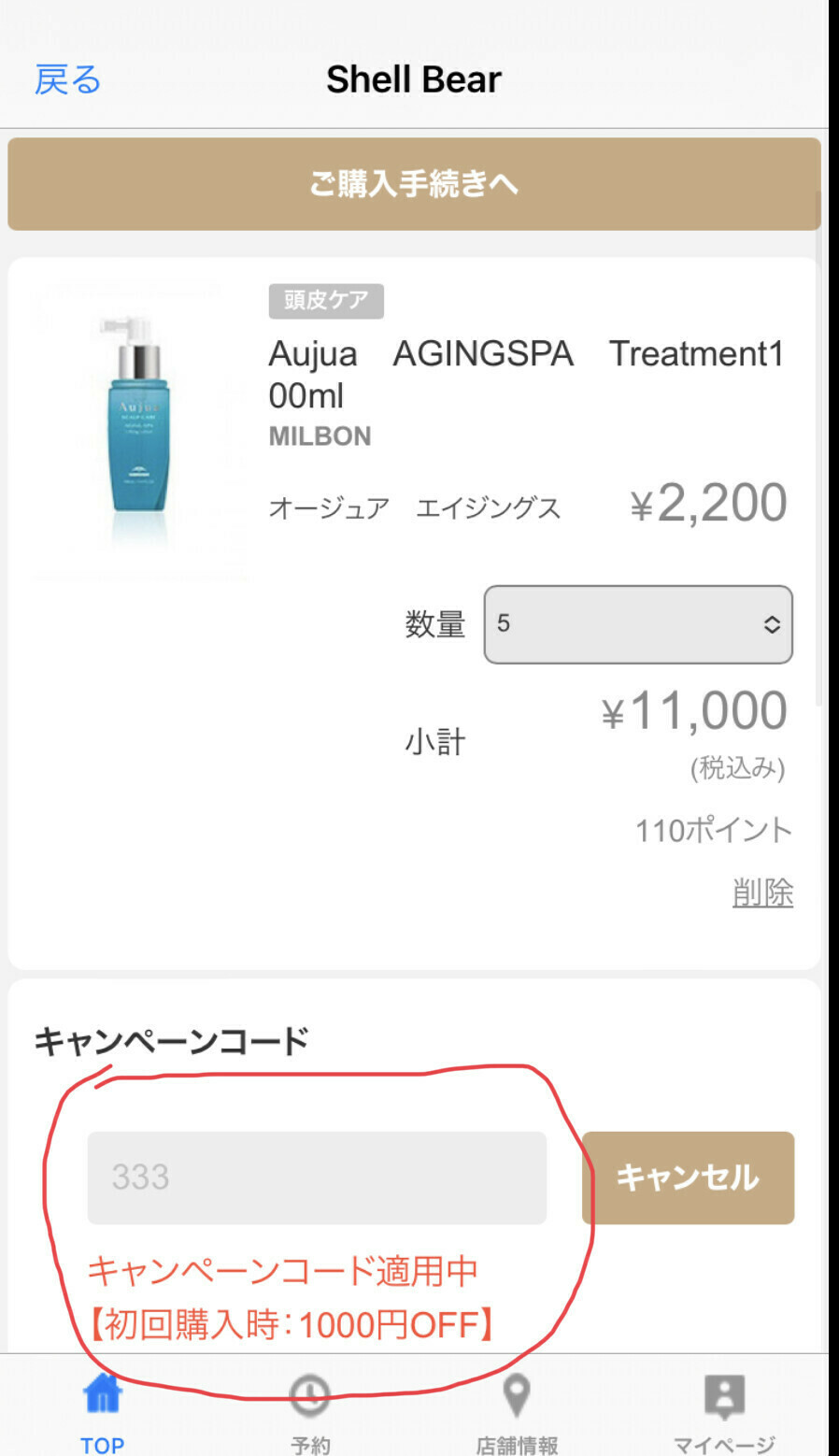Screen dimensions: 839x1456
Task: Open the 予約 reservation tab
Action: 309,1409
